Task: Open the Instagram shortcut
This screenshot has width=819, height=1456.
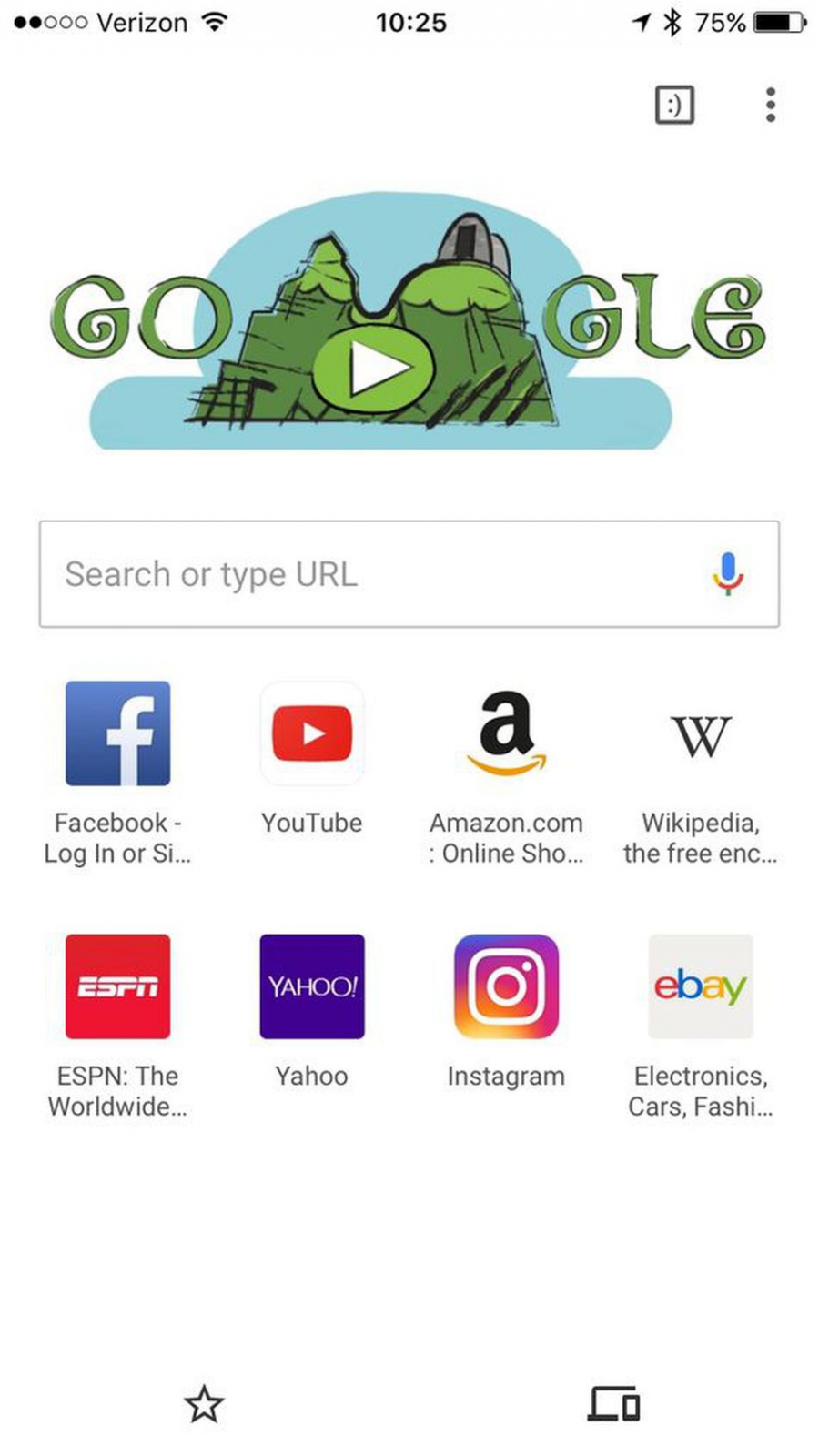Action: pyautogui.click(x=506, y=986)
